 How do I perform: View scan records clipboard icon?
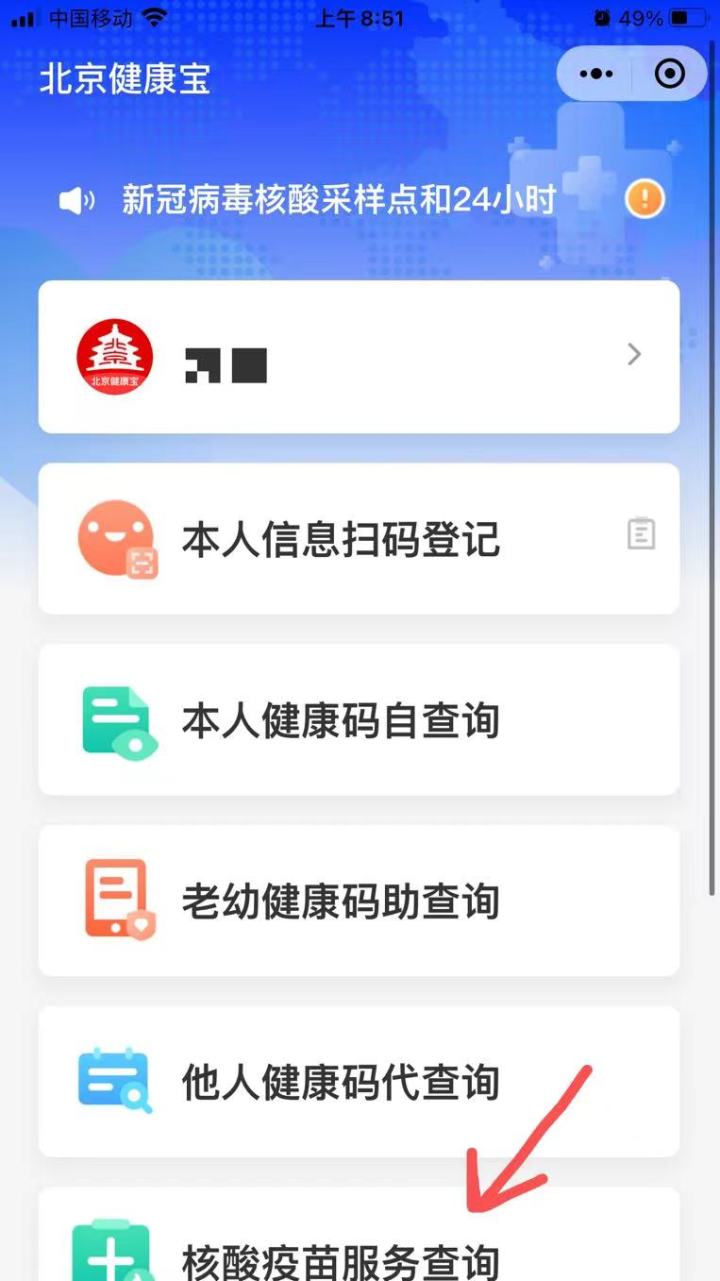pos(641,534)
